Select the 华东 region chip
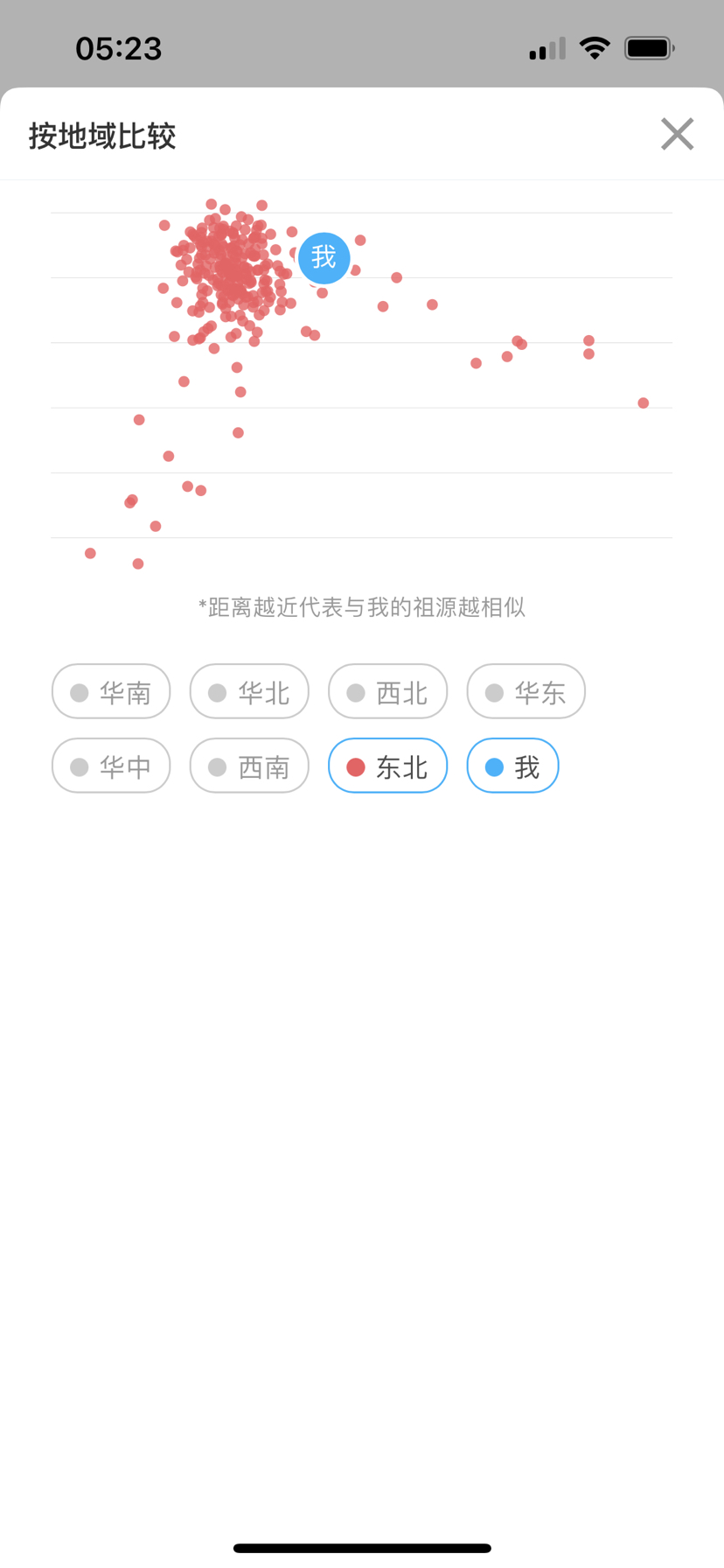The image size is (724, 1568). (x=526, y=692)
